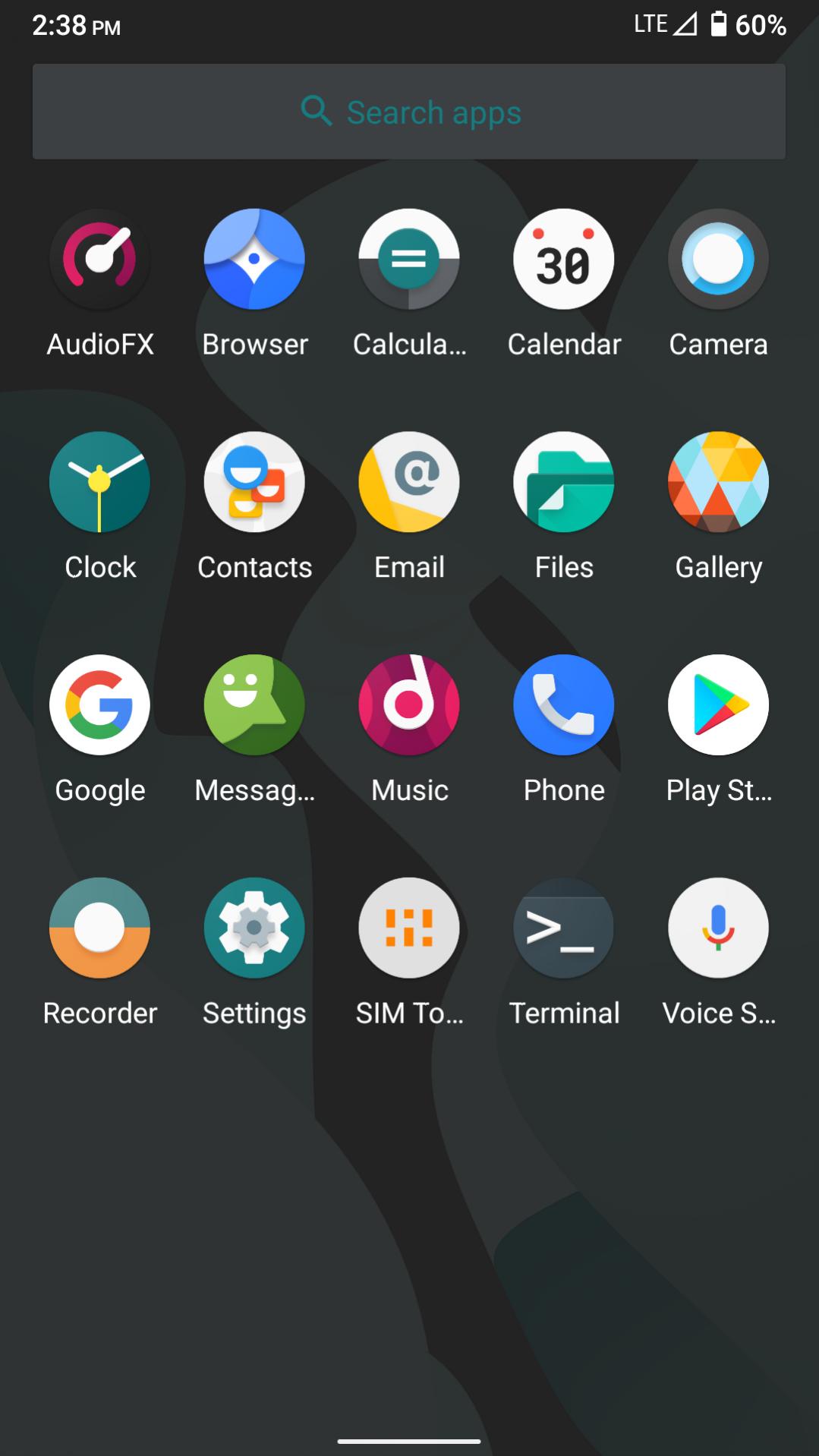Open the Gallery app

pos(718,482)
